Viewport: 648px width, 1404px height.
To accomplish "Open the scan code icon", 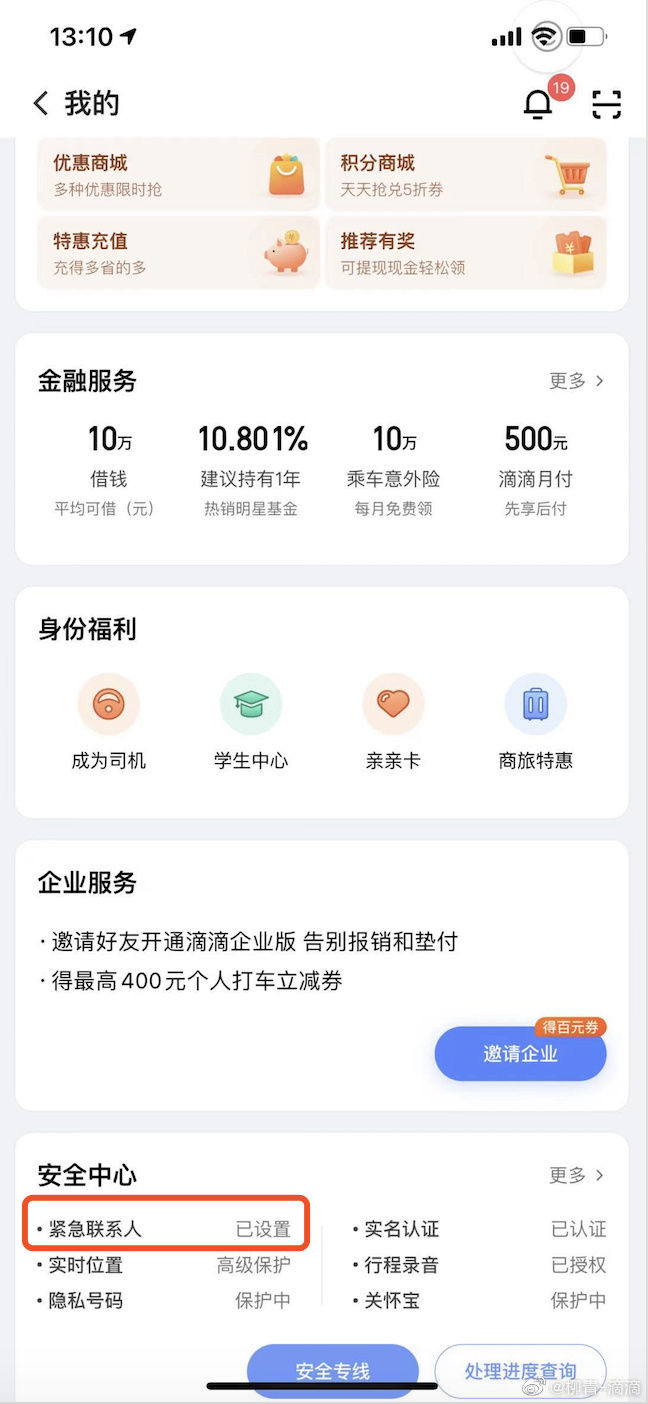I will pos(606,104).
